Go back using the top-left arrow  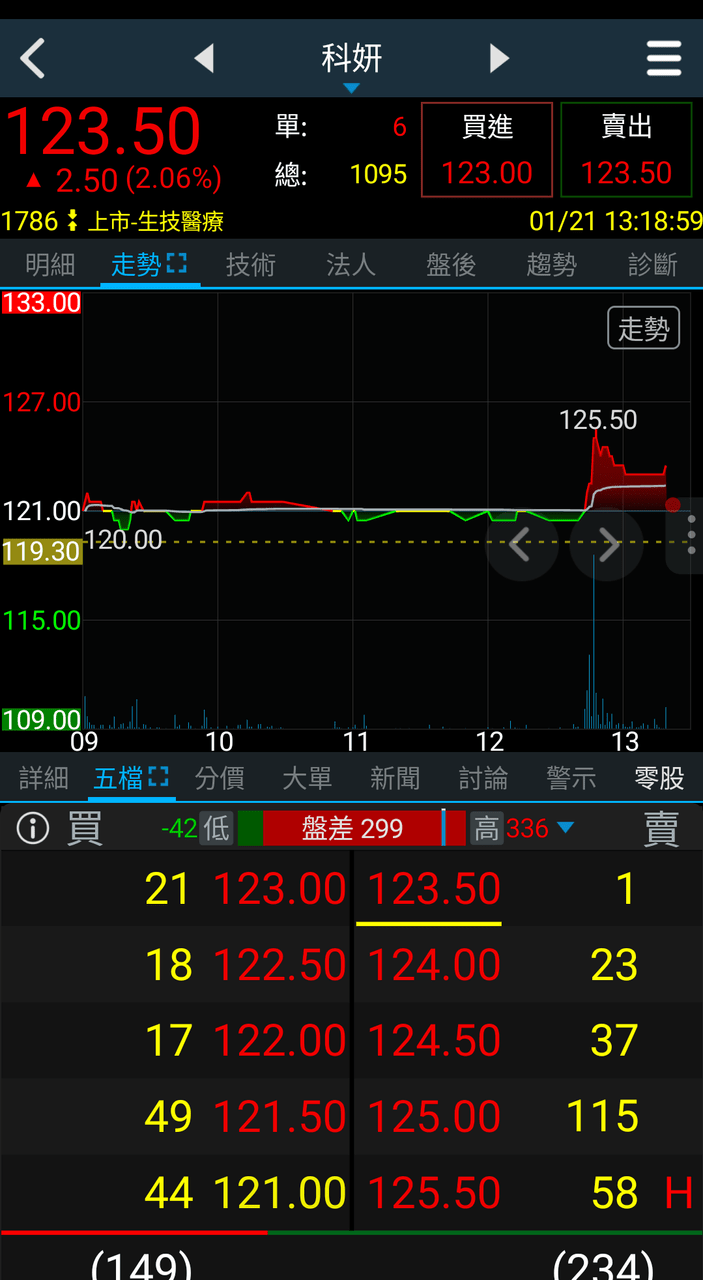click(33, 58)
